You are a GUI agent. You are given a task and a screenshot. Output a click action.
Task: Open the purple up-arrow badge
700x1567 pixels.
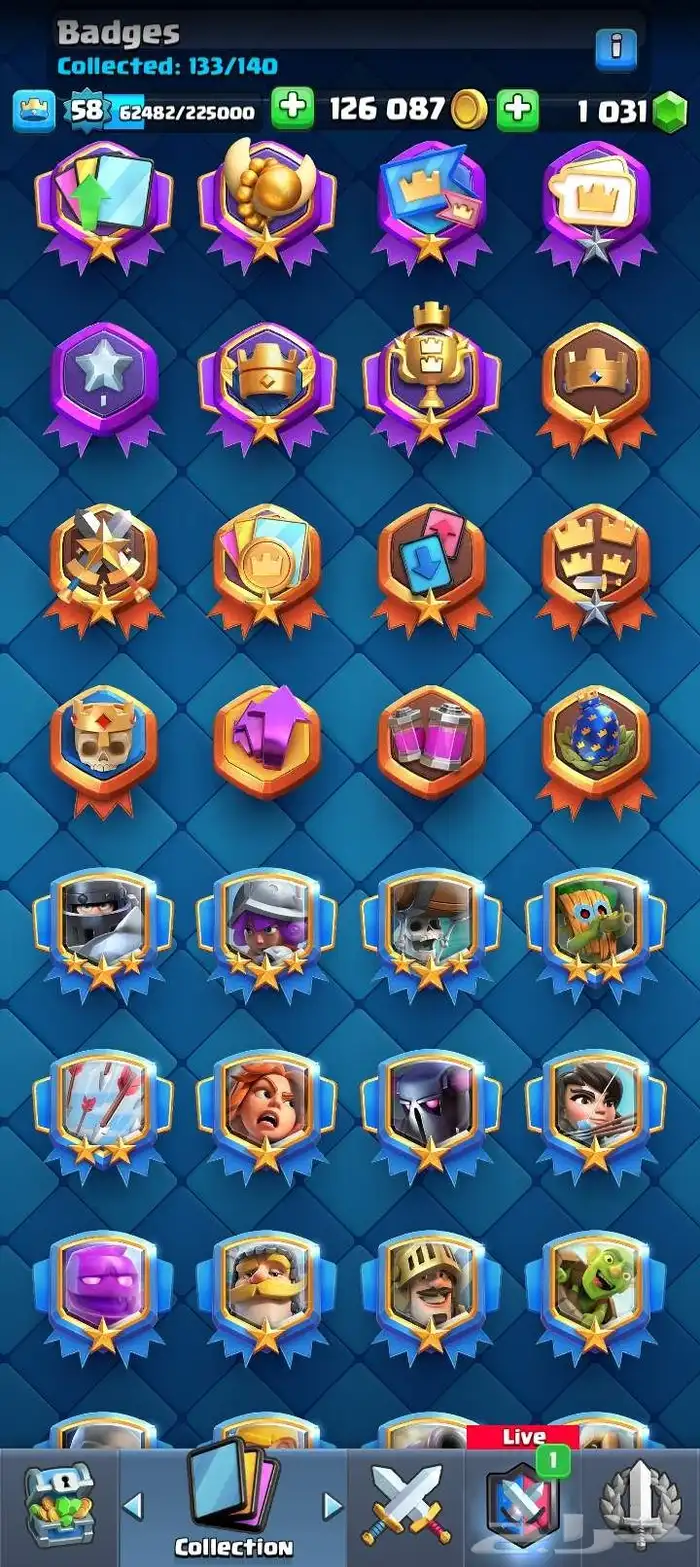(267, 742)
